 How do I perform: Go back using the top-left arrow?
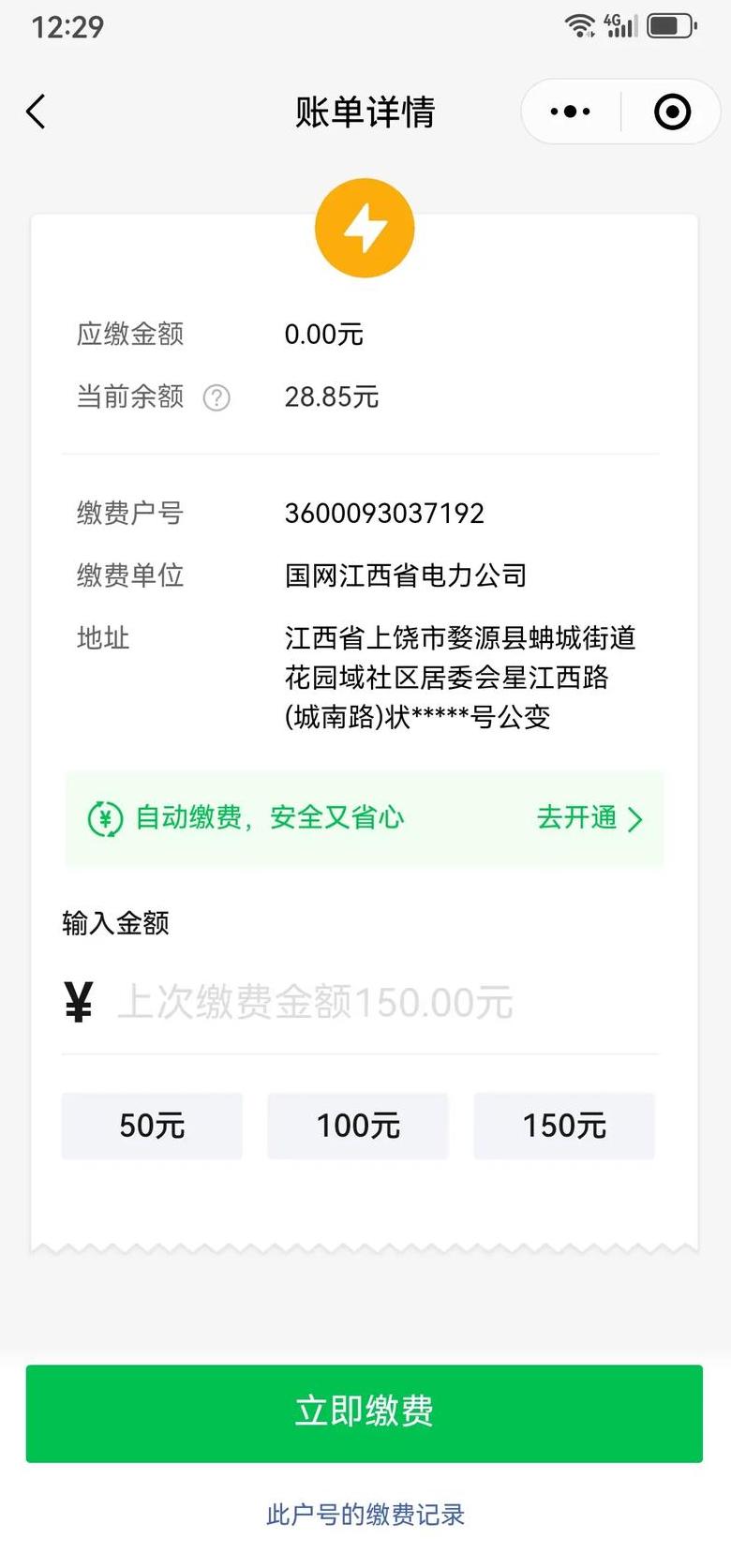[x=36, y=112]
